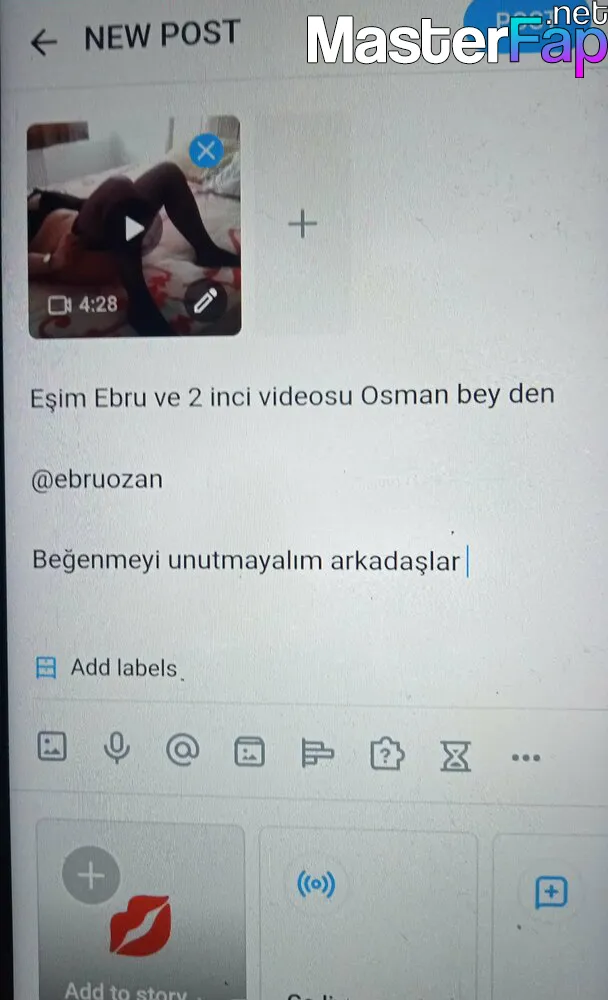
Task: Open the live broadcast card
Action: point(368,915)
